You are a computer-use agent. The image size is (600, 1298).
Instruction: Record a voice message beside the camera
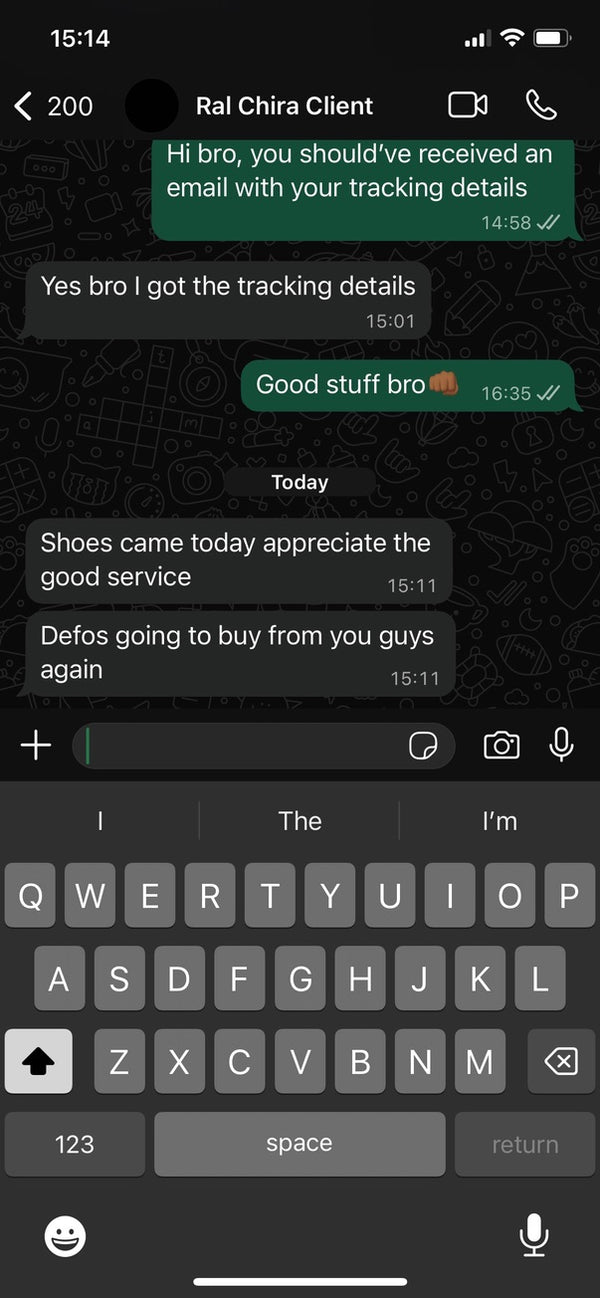point(561,745)
